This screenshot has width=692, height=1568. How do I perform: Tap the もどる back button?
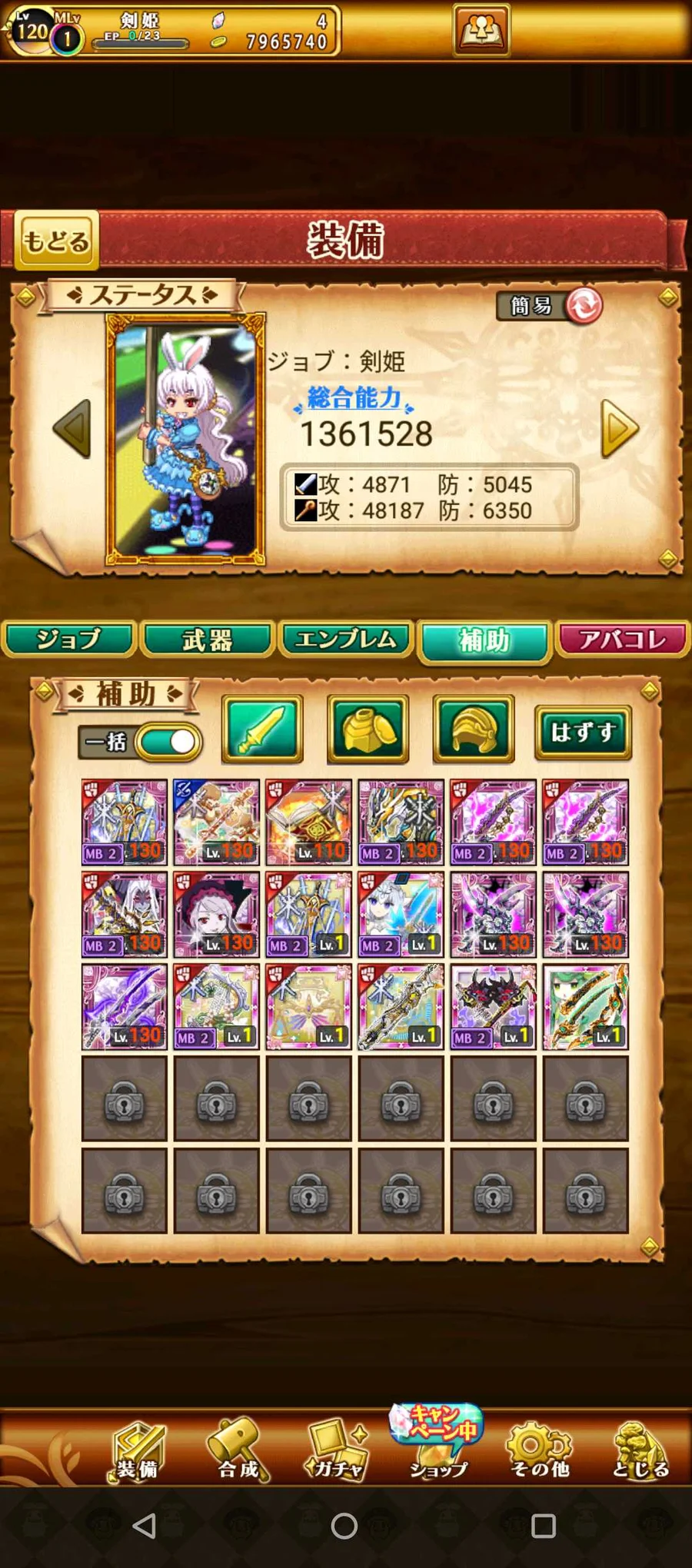[56, 241]
